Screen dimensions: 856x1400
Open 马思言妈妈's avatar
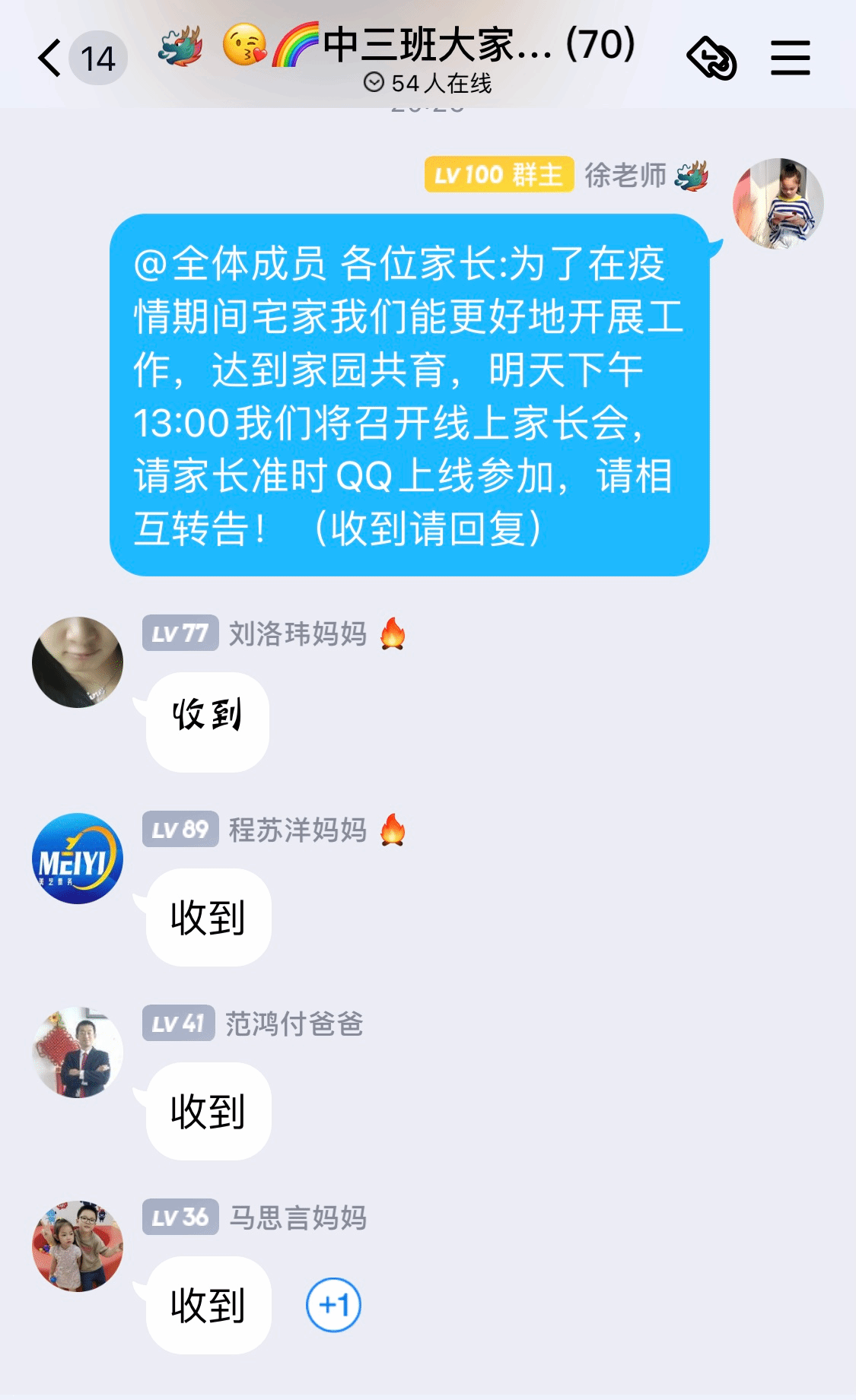pyautogui.click(x=78, y=1246)
